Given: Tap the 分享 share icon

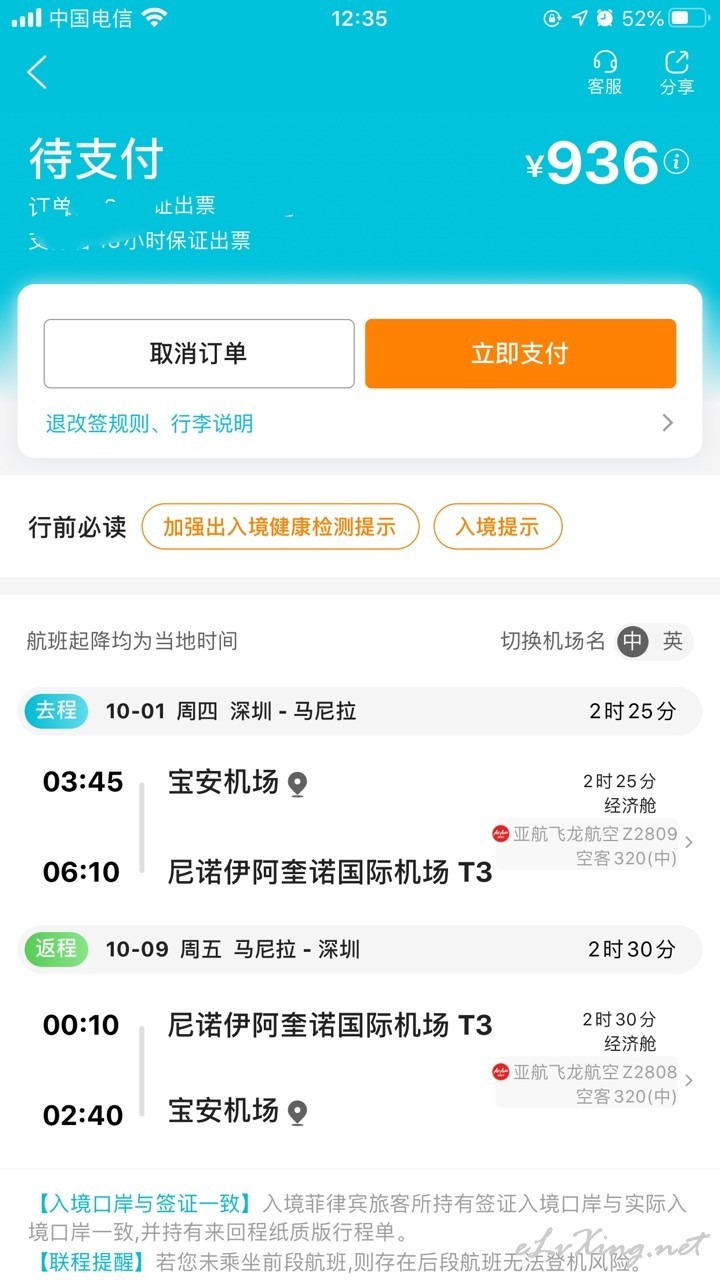Looking at the screenshot, I should [x=676, y=73].
